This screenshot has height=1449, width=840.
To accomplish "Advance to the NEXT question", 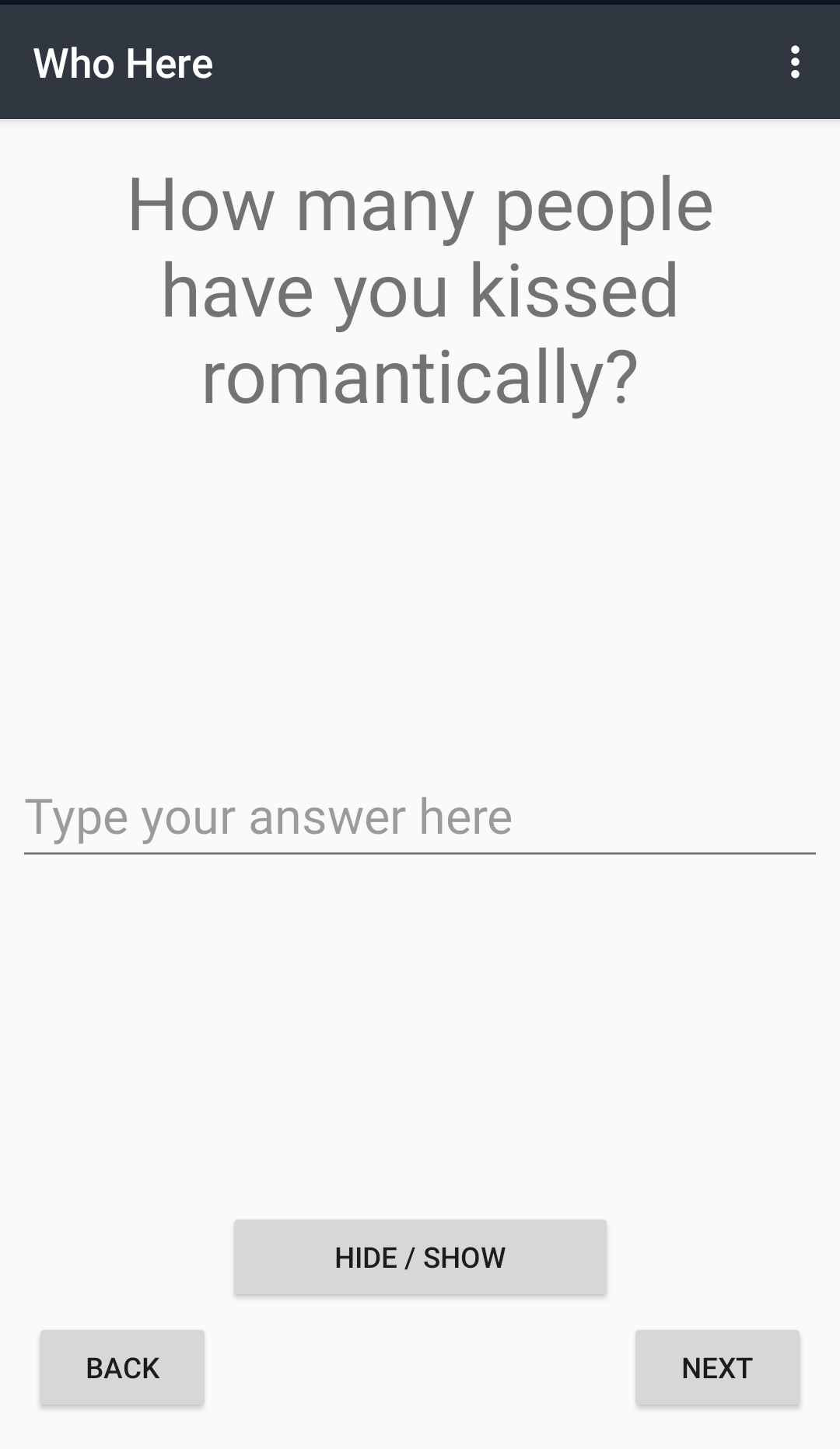I will click(717, 1367).
